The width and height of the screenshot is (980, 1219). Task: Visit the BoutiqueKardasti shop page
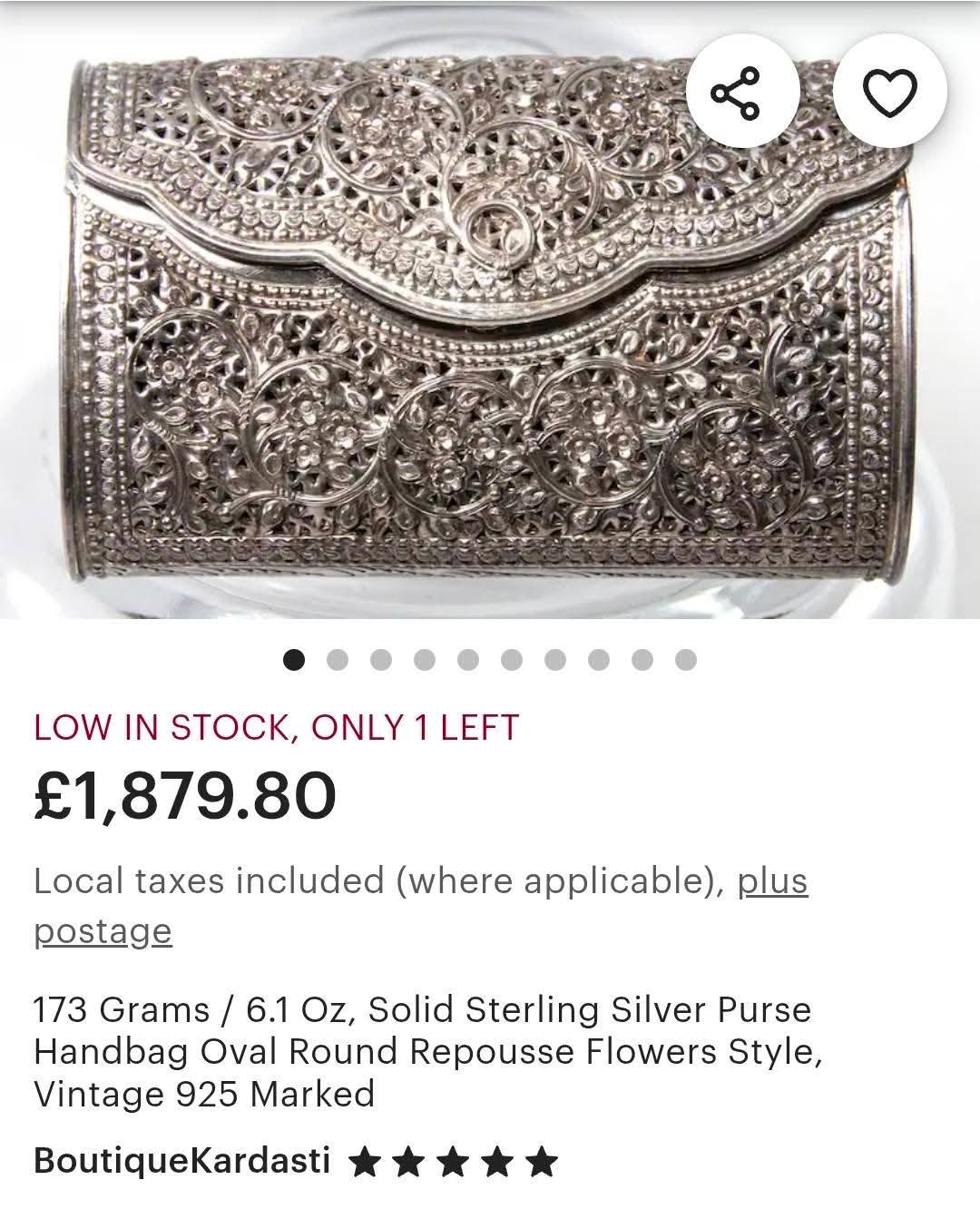point(181,1160)
